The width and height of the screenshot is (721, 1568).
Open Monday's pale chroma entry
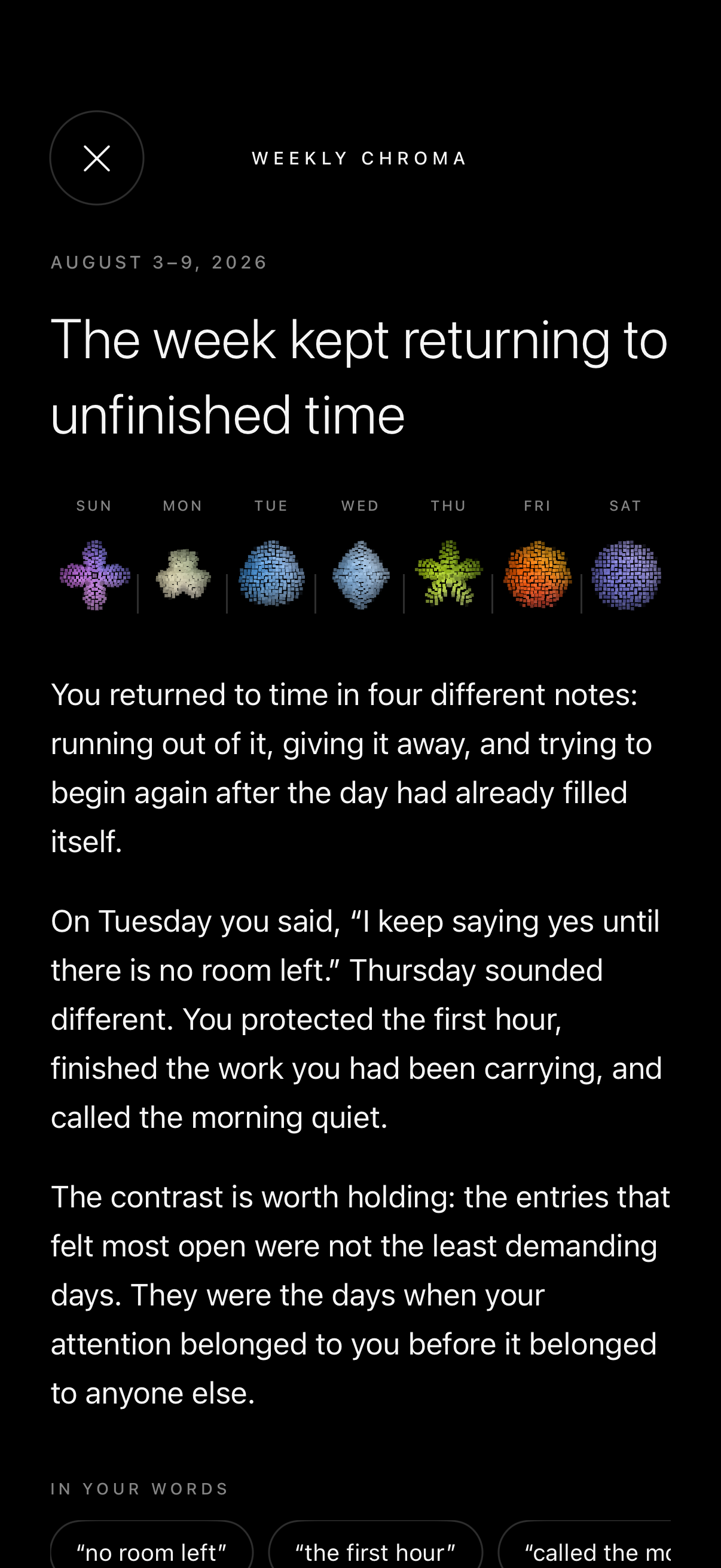[183, 574]
